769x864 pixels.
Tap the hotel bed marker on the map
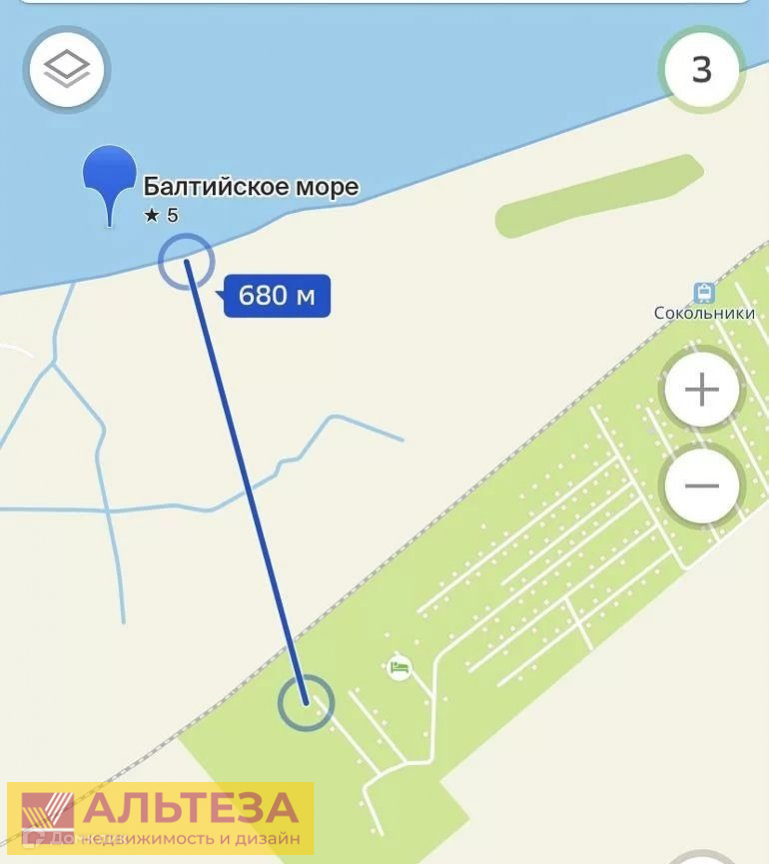point(399,668)
